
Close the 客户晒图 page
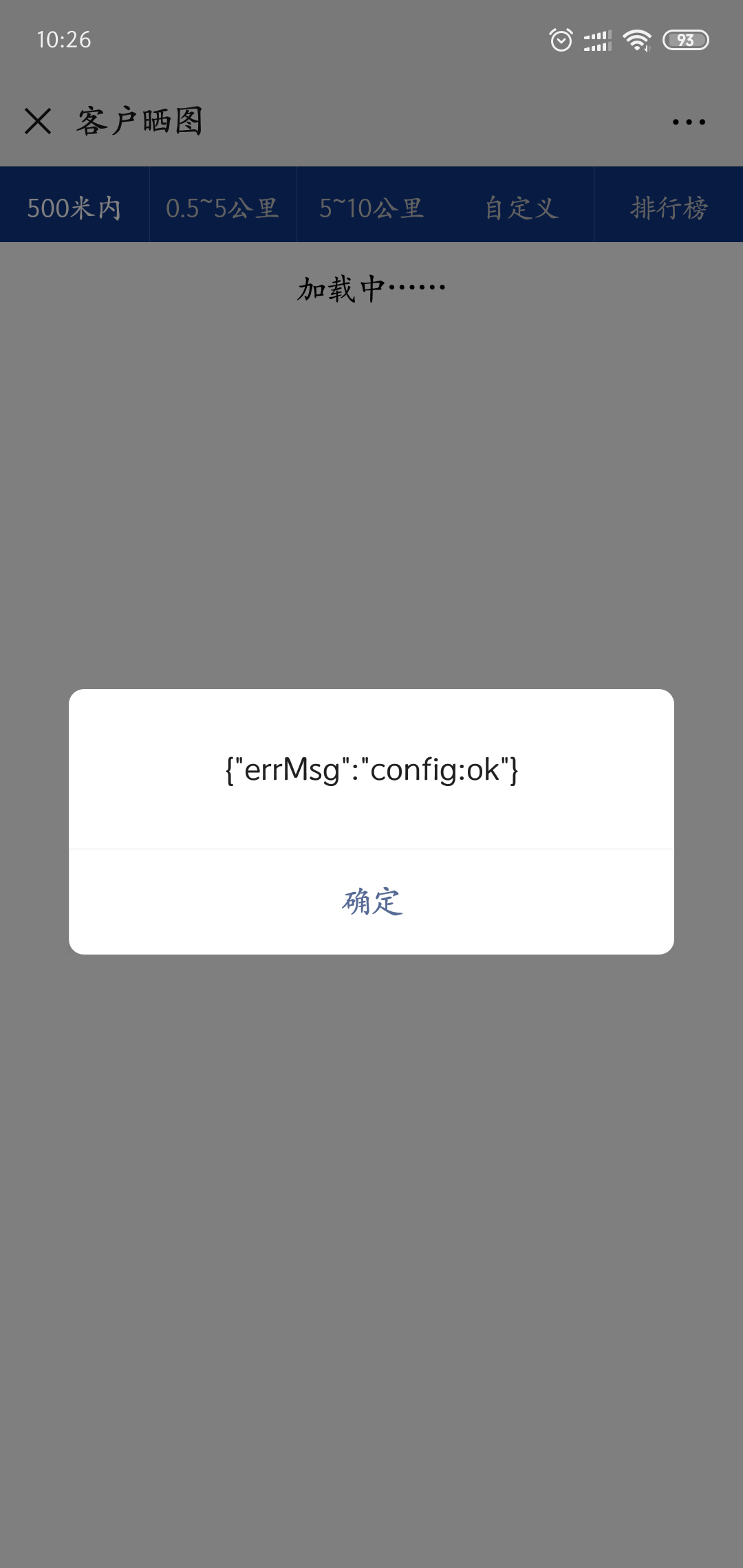[x=38, y=122]
